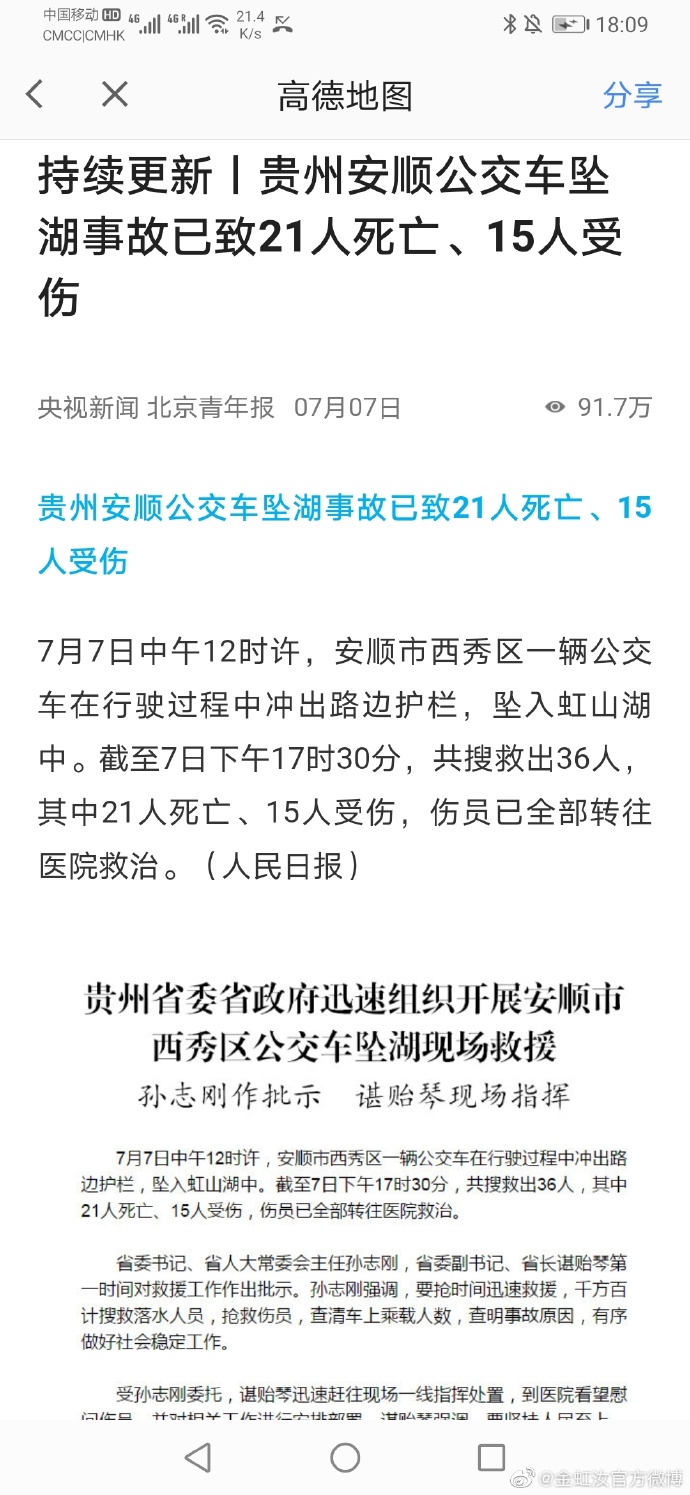Open recent apps overview
Image resolution: width=690 pixels, height=1495 pixels.
click(x=491, y=1457)
